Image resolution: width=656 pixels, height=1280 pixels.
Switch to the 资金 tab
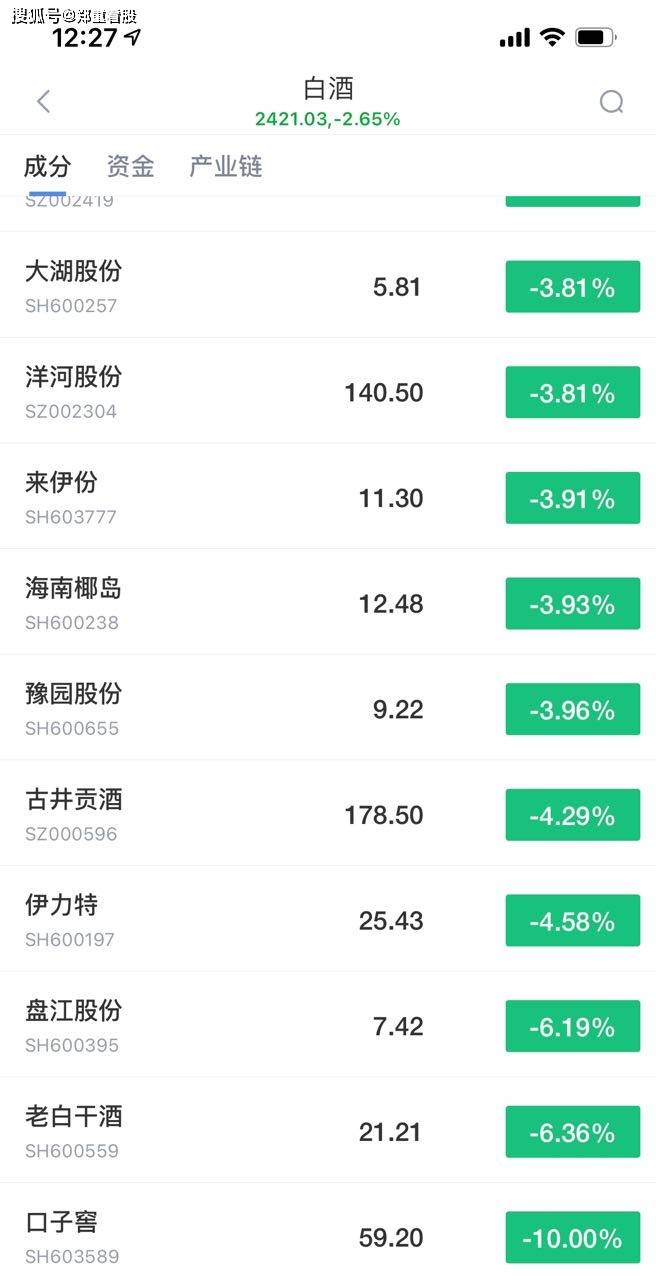(x=130, y=166)
